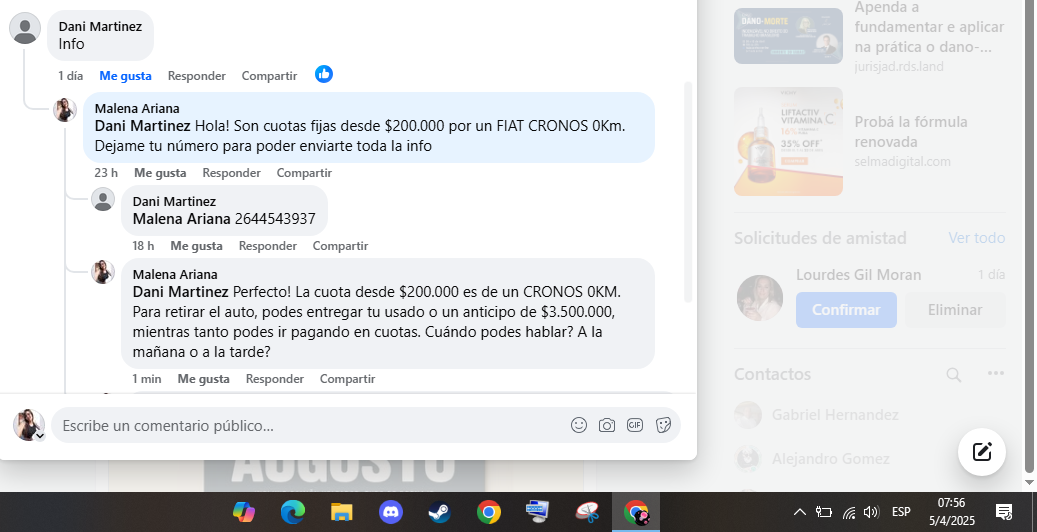The image size is (1037, 532).
Task: Open the sticker picker in comment box
Action: (663, 425)
